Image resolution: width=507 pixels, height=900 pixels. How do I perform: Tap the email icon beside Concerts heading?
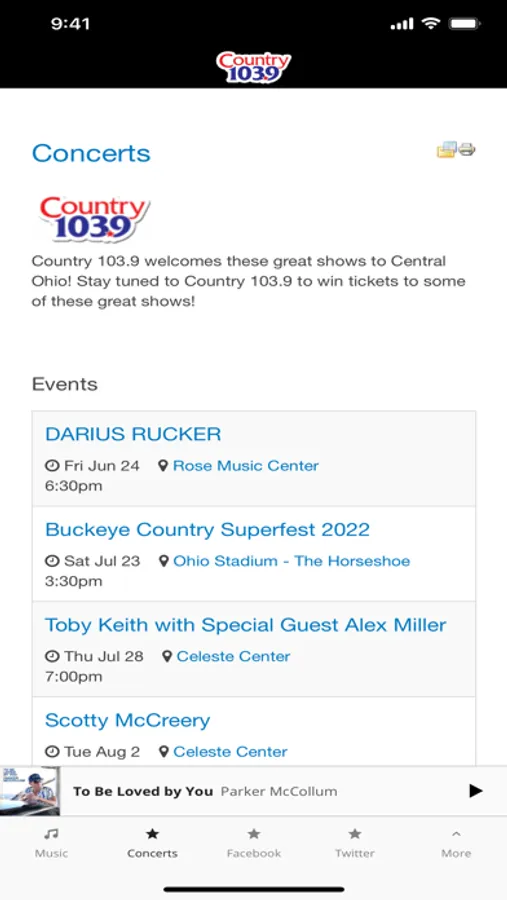point(446,150)
